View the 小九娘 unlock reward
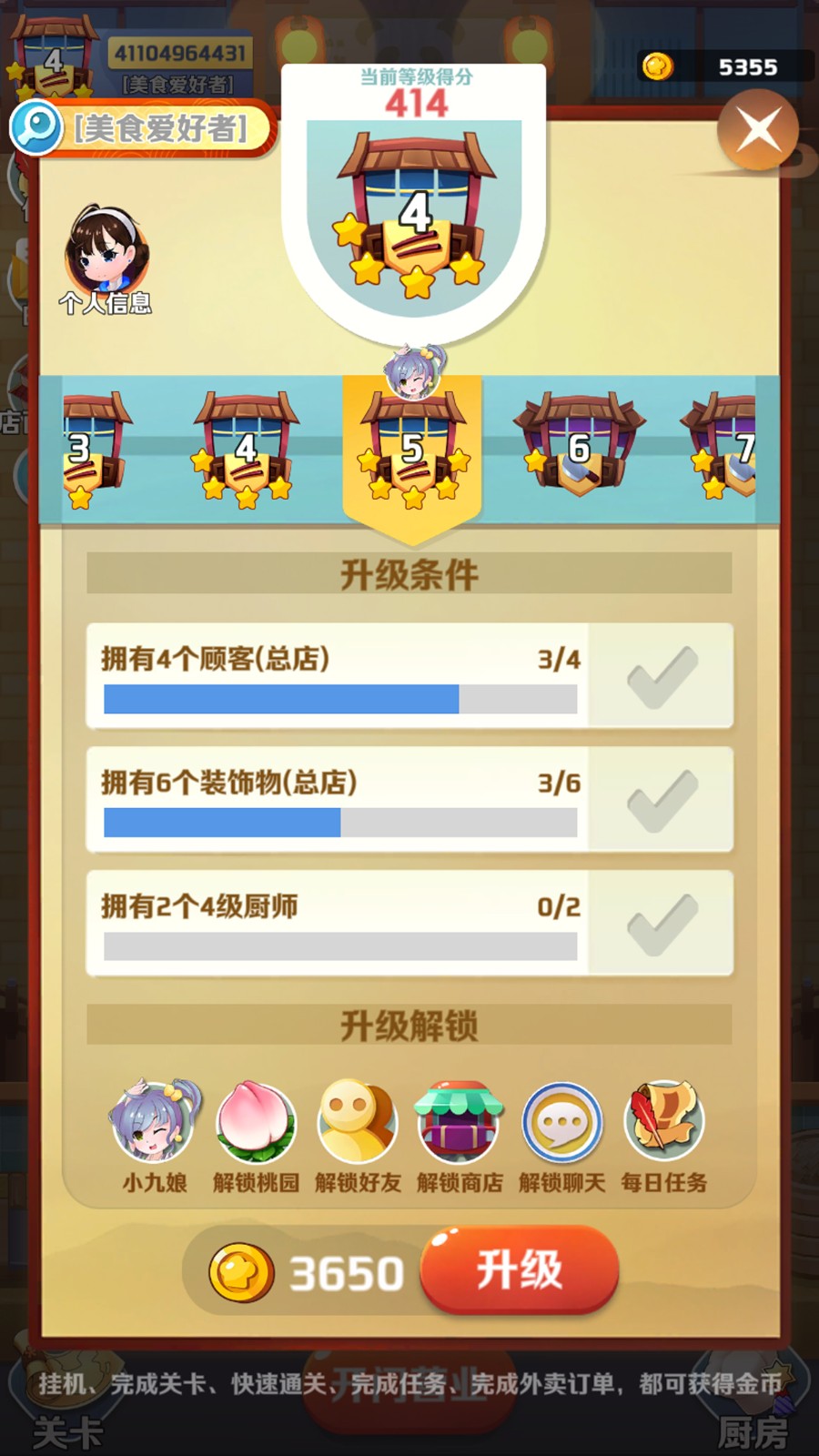 click(155, 1137)
